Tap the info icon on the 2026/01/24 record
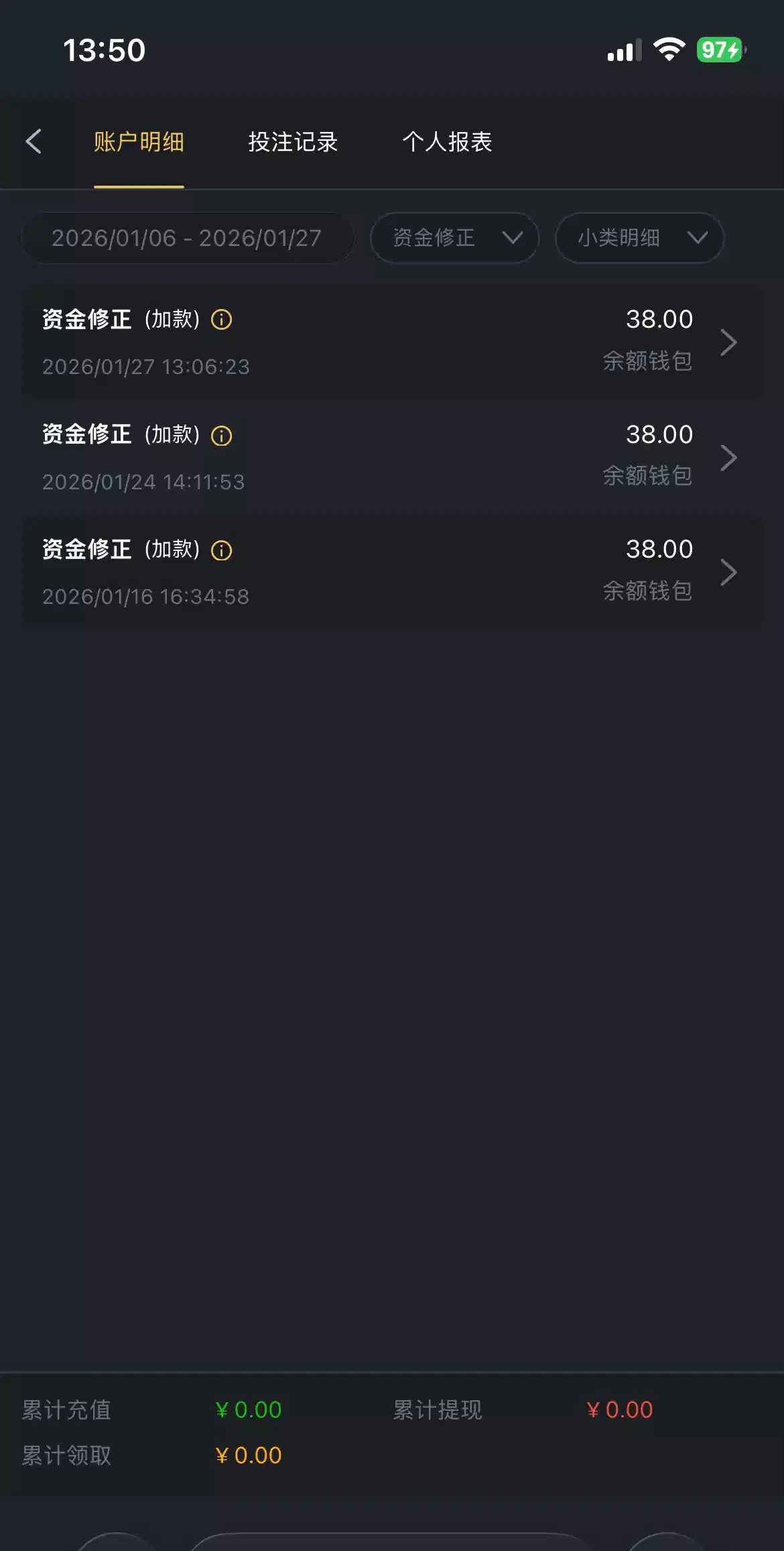 (222, 436)
